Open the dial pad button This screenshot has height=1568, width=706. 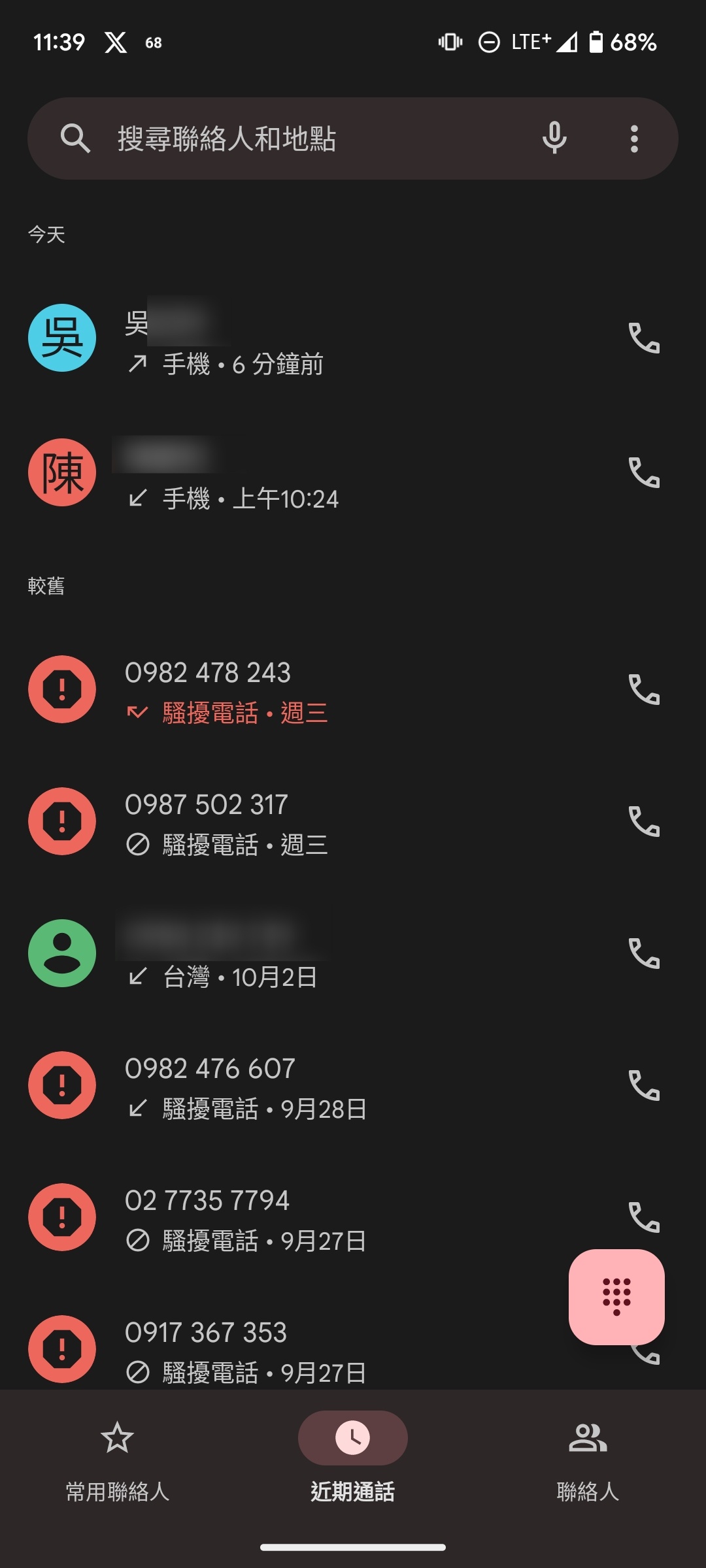[616, 1297]
